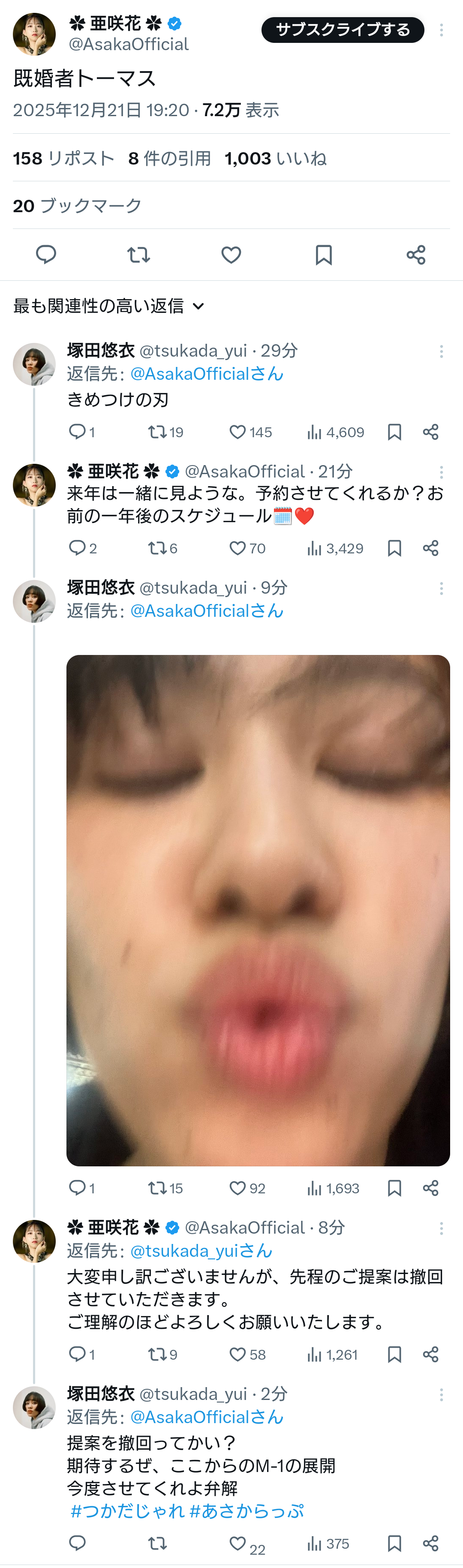463x1568 pixels.
Task: Reply to the comment 提案を撤回ってかい？
Action: click(x=77, y=1543)
